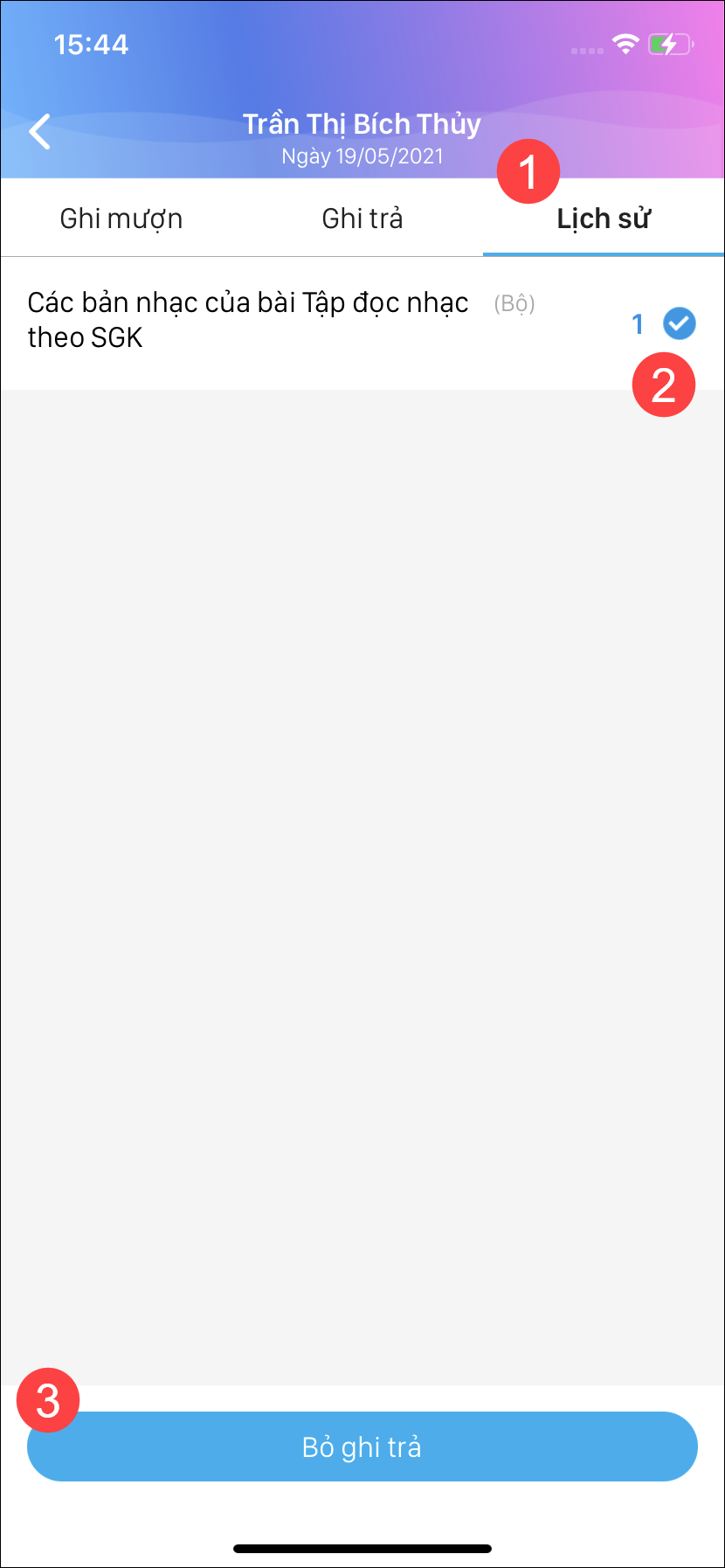Go back using the header arrow
Screen dimensions: 725x1568
(x=40, y=132)
